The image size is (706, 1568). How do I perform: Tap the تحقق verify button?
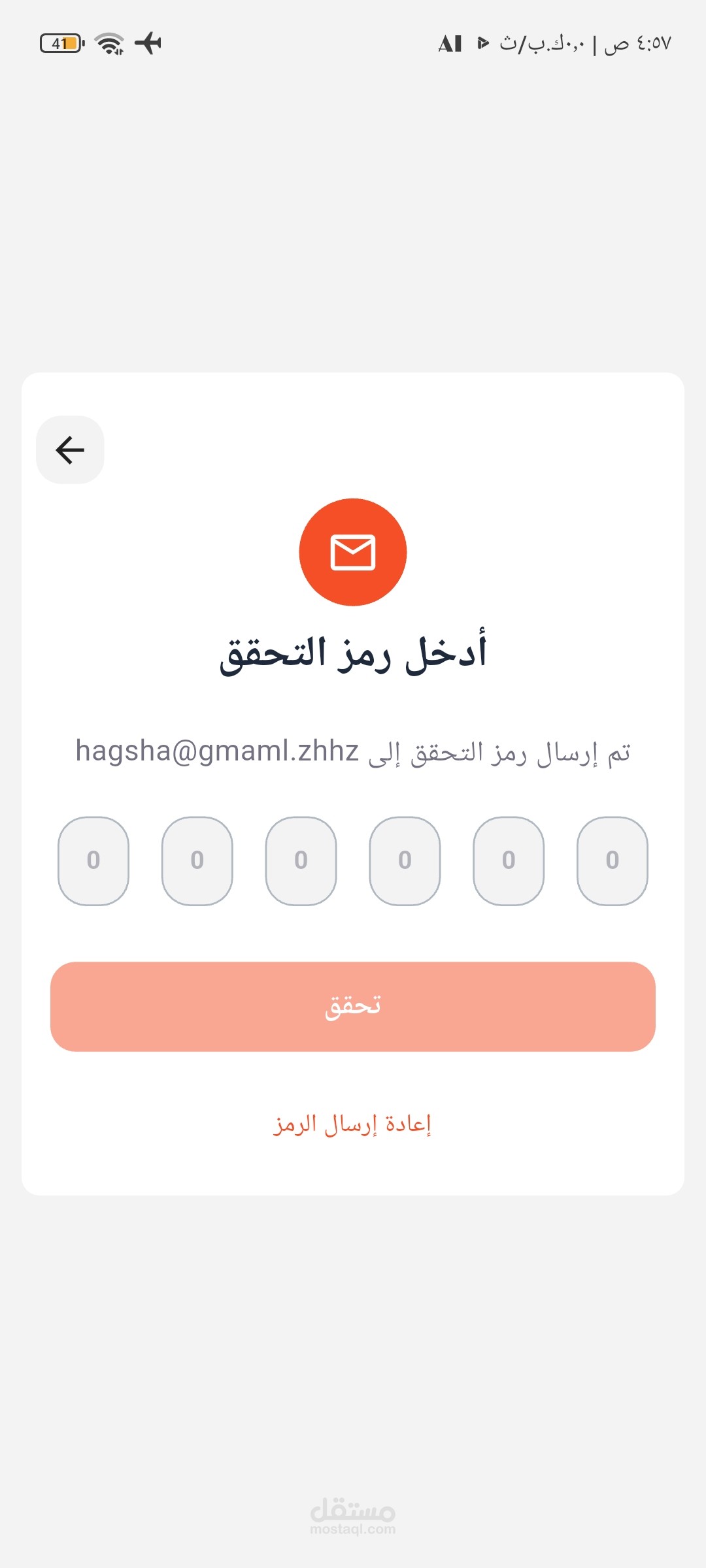(353, 1006)
